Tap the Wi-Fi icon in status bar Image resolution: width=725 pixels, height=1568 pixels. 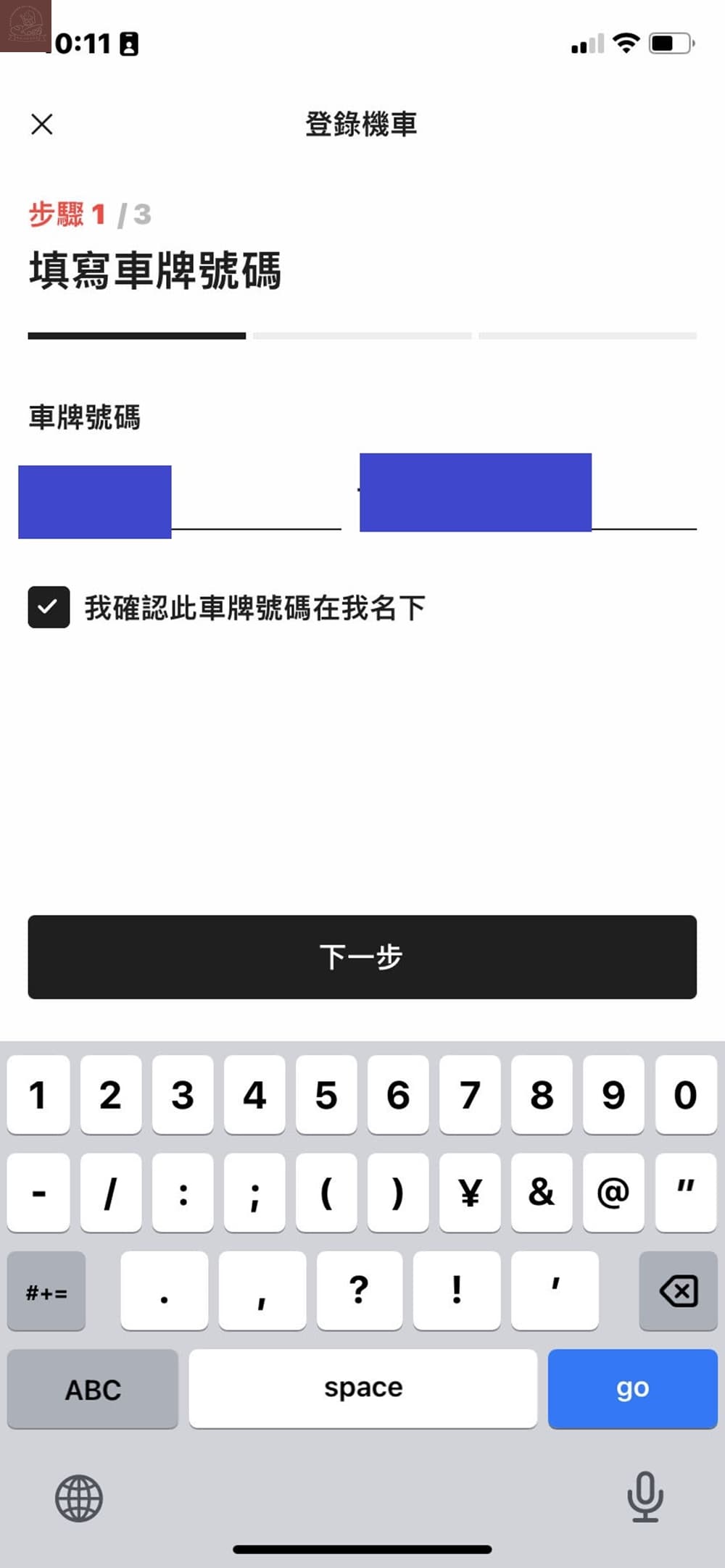click(625, 43)
